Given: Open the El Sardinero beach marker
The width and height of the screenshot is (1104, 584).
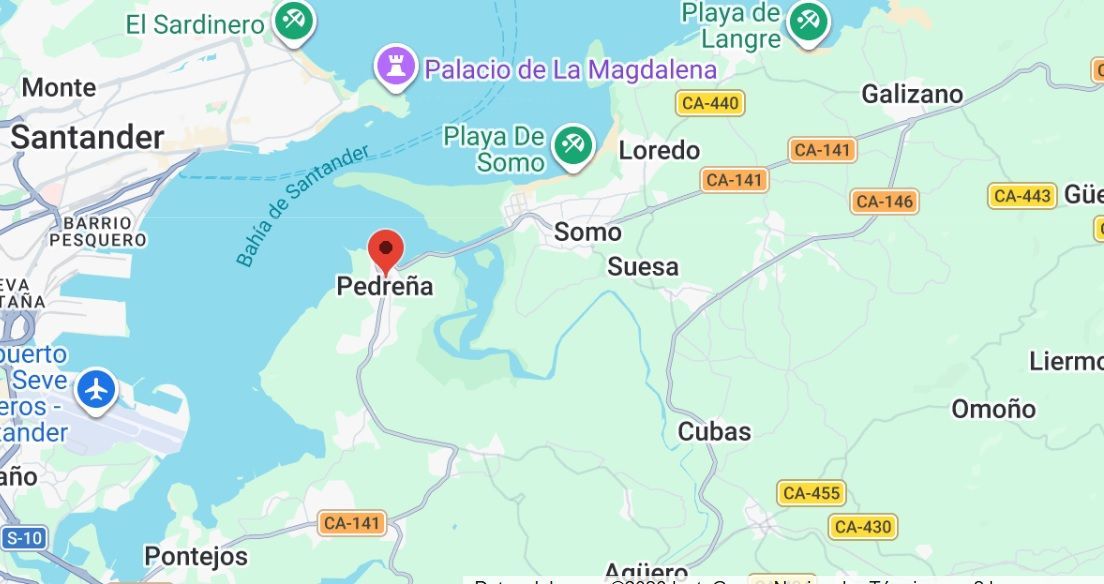Looking at the screenshot, I should [x=294, y=21].
